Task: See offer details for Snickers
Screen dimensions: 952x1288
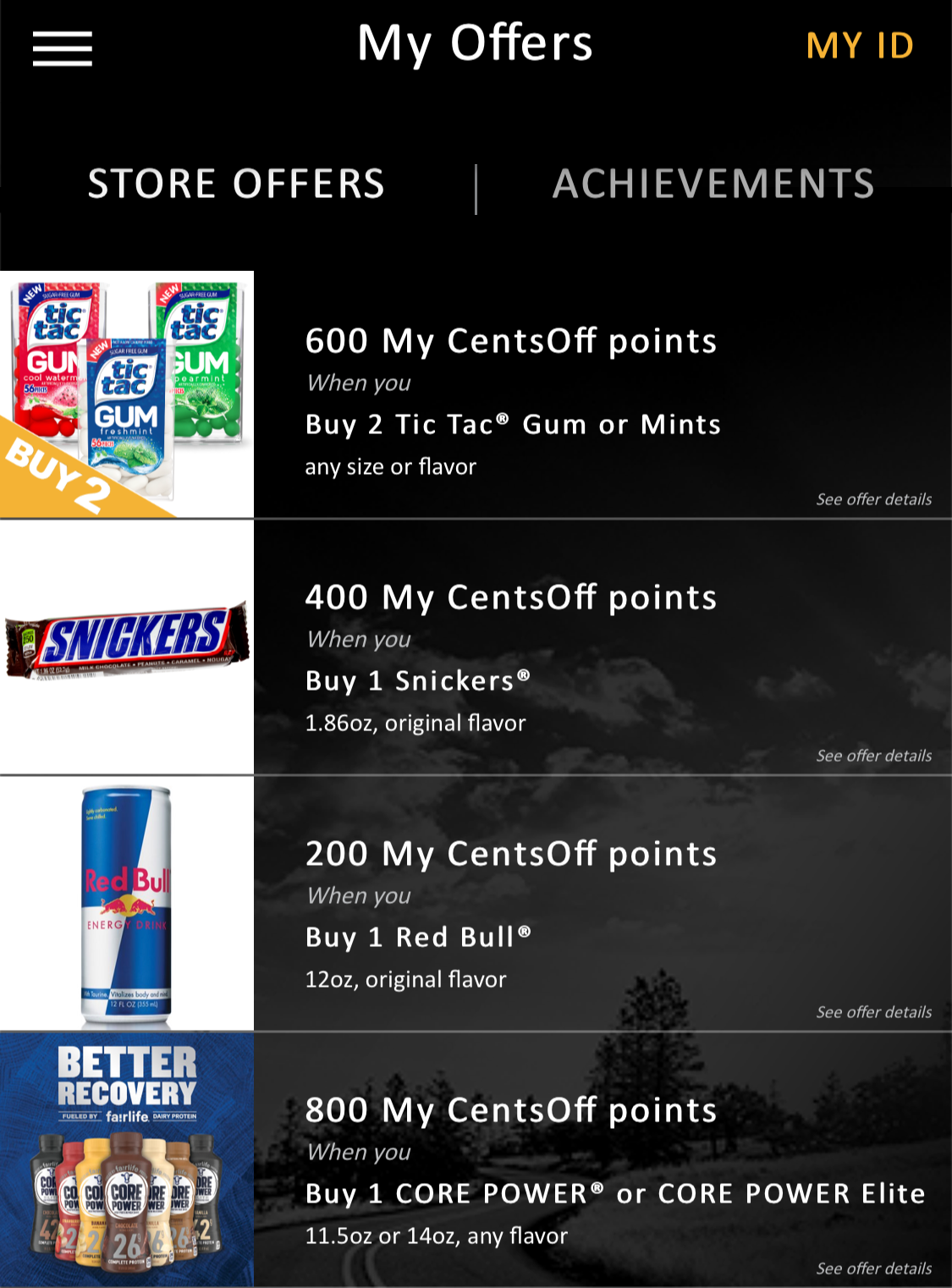Action: pyautogui.click(x=873, y=756)
